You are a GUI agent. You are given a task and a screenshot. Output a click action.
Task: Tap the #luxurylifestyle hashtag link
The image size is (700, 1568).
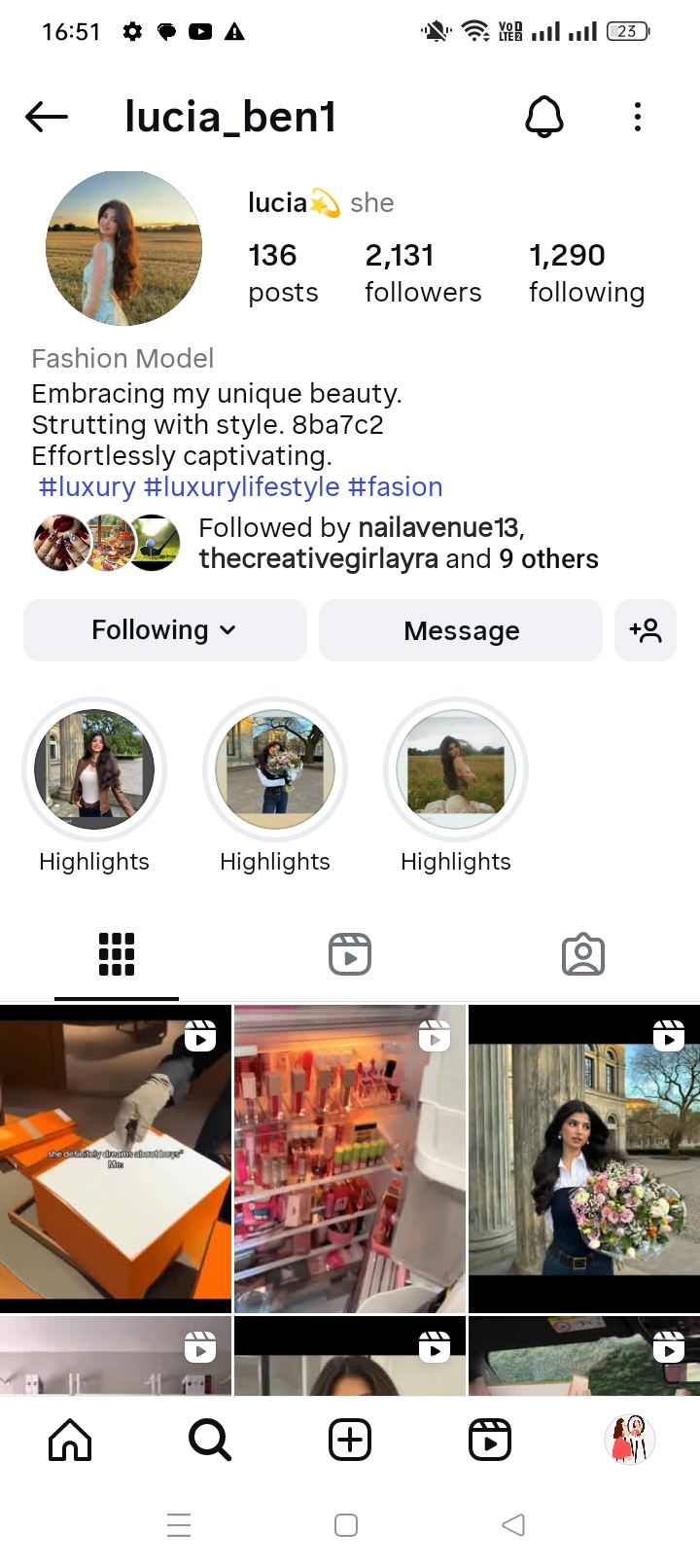coord(242,486)
